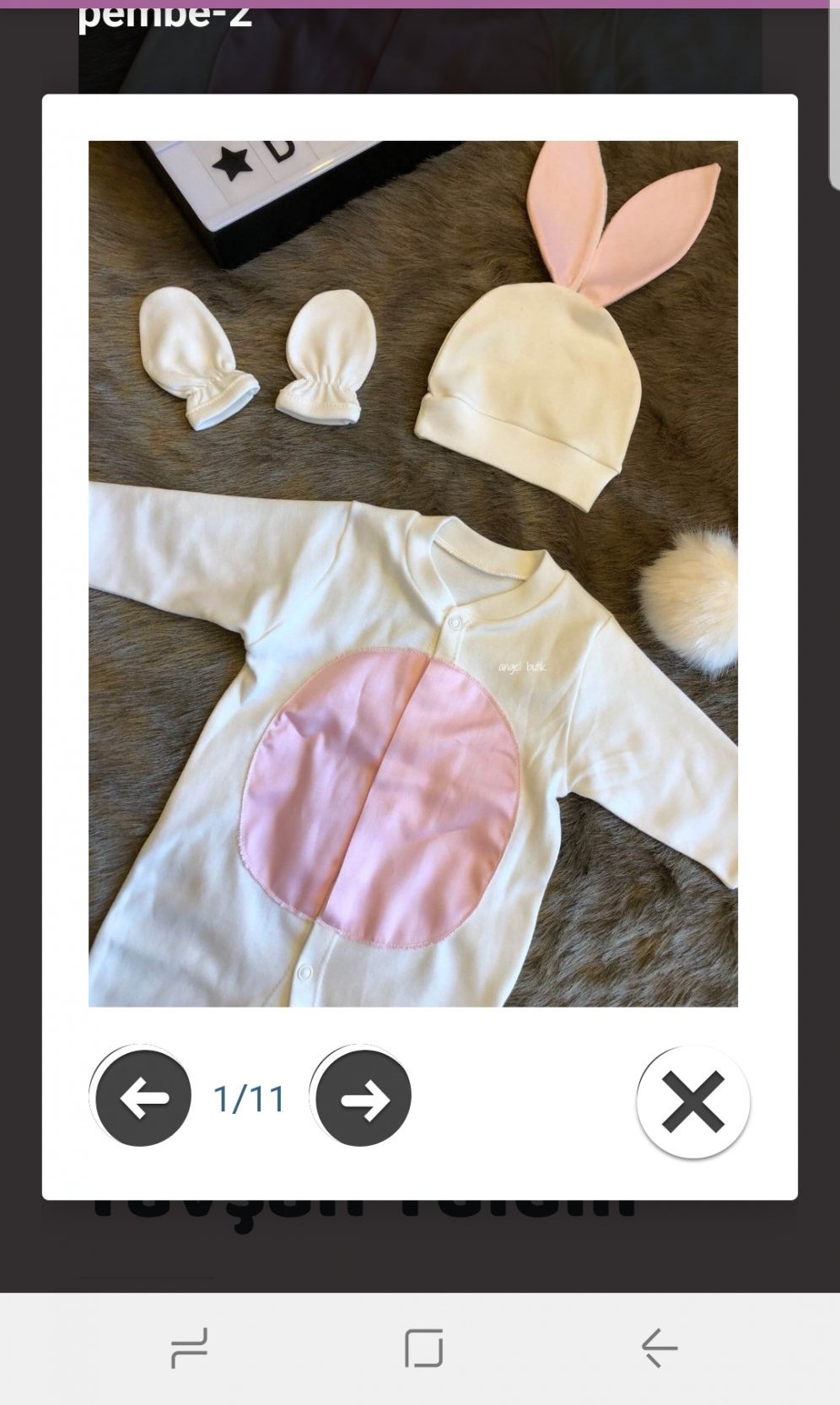Screen dimensions: 840x1405
Task: Open recent apps from navigation bar
Action: (189, 1348)
